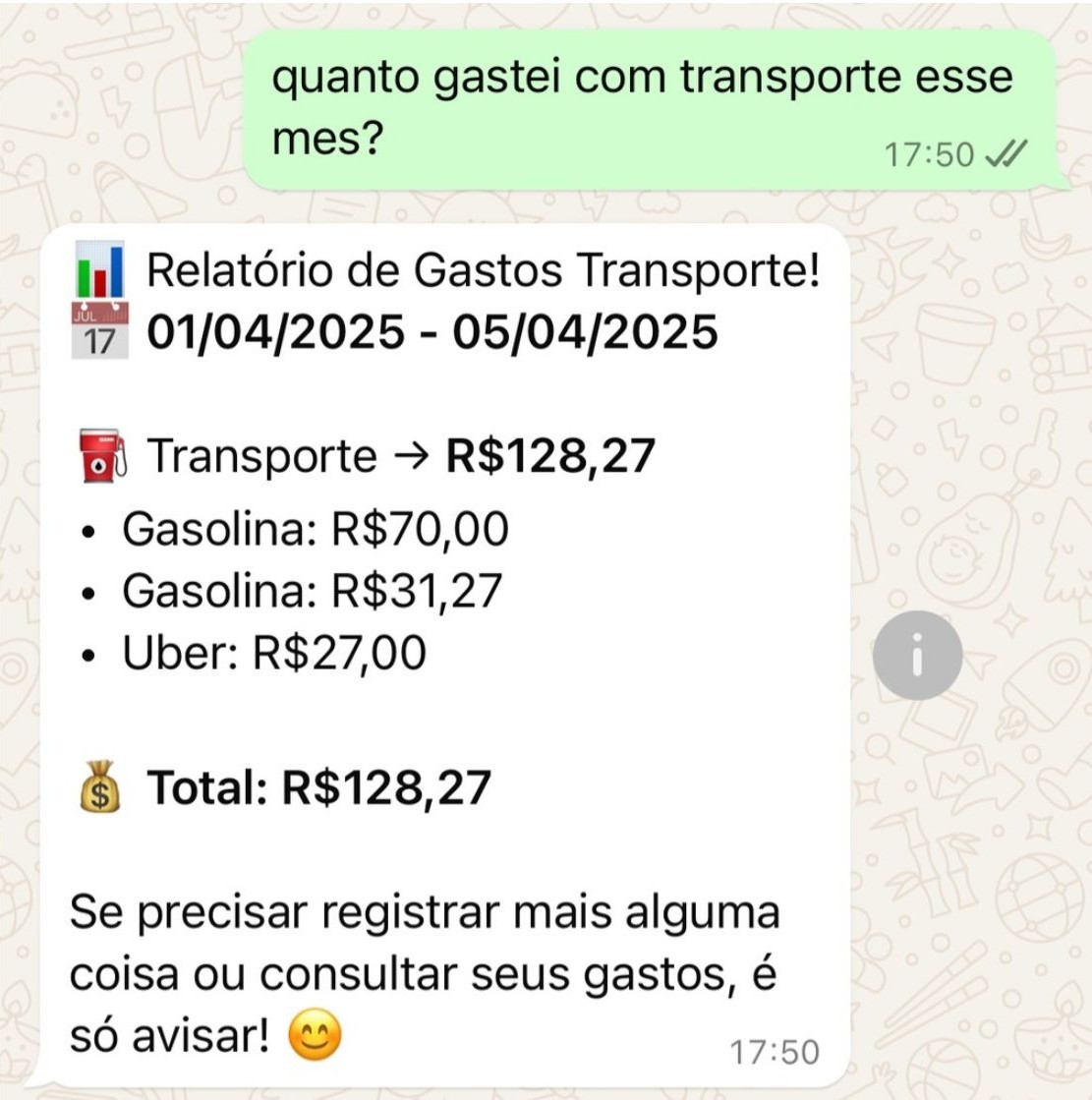Open the info icon beside the report message
The image size is (1092, 1100).
(916, 658)
